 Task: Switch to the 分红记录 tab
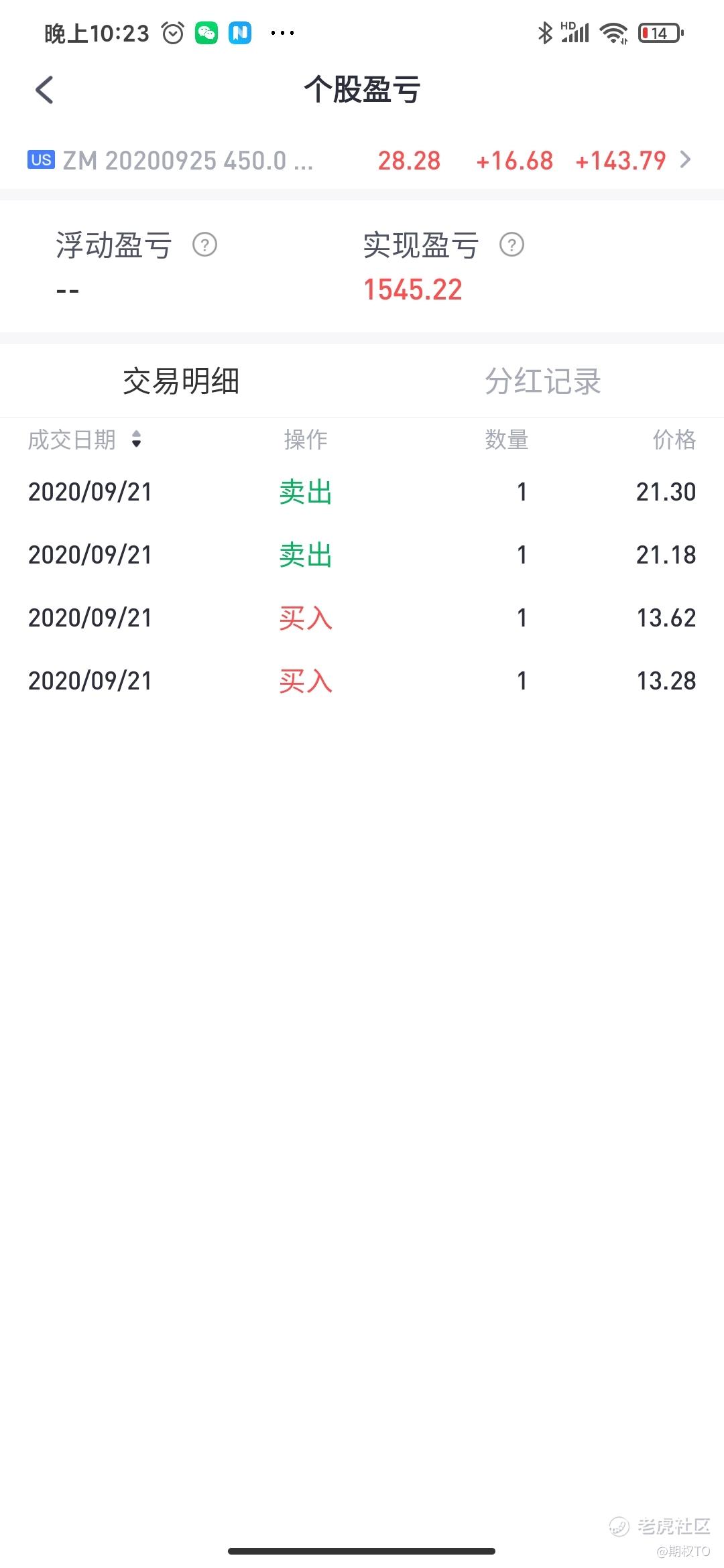(x=543, y=381)
